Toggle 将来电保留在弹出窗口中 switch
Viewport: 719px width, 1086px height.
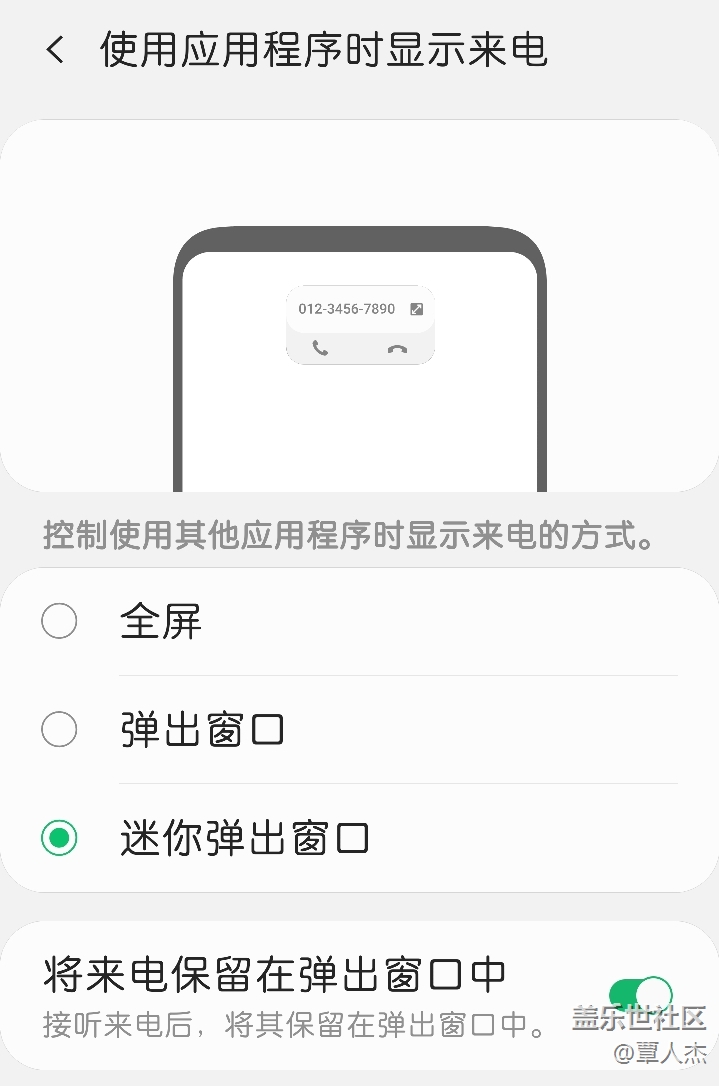[x=640, y=996]
